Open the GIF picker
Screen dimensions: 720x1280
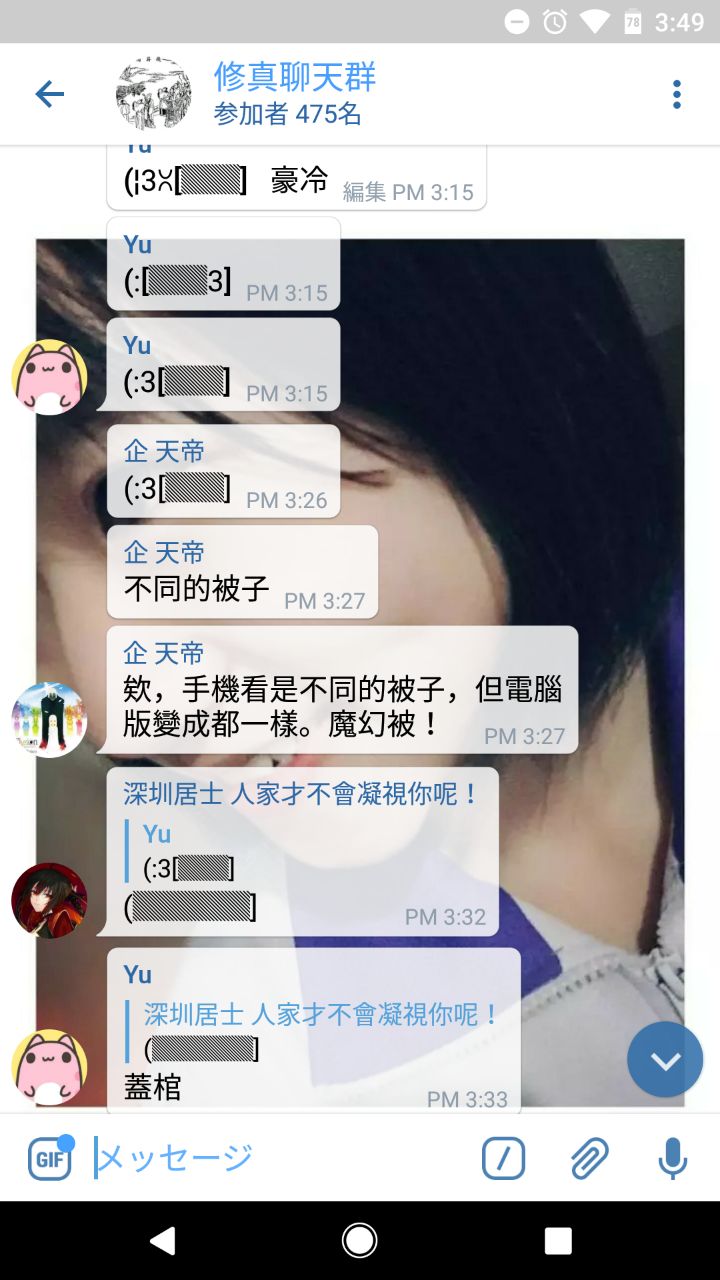(x=50, y=1158)
